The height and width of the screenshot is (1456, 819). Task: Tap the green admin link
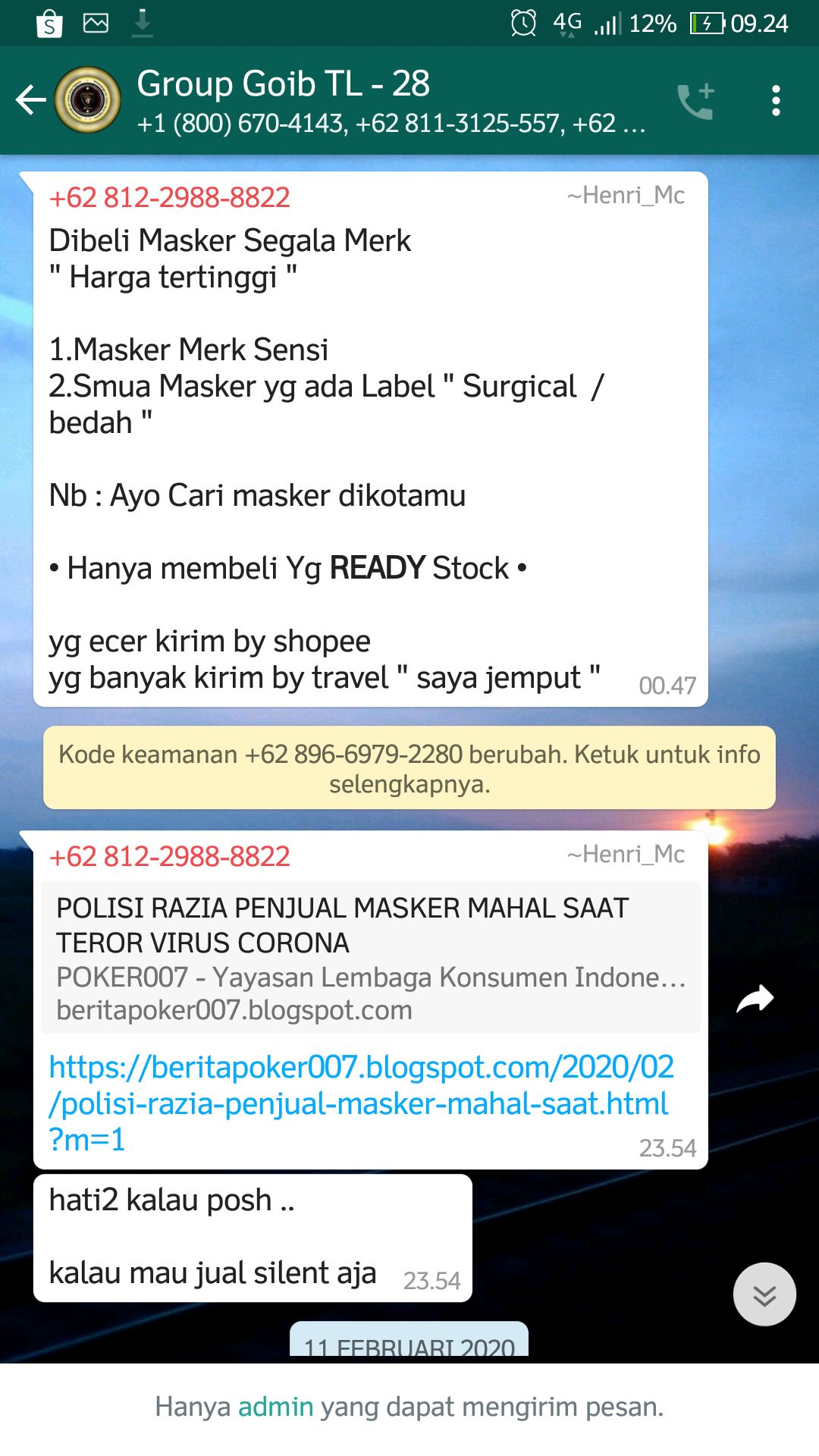pyautogui.click(x=275, y=1407)
